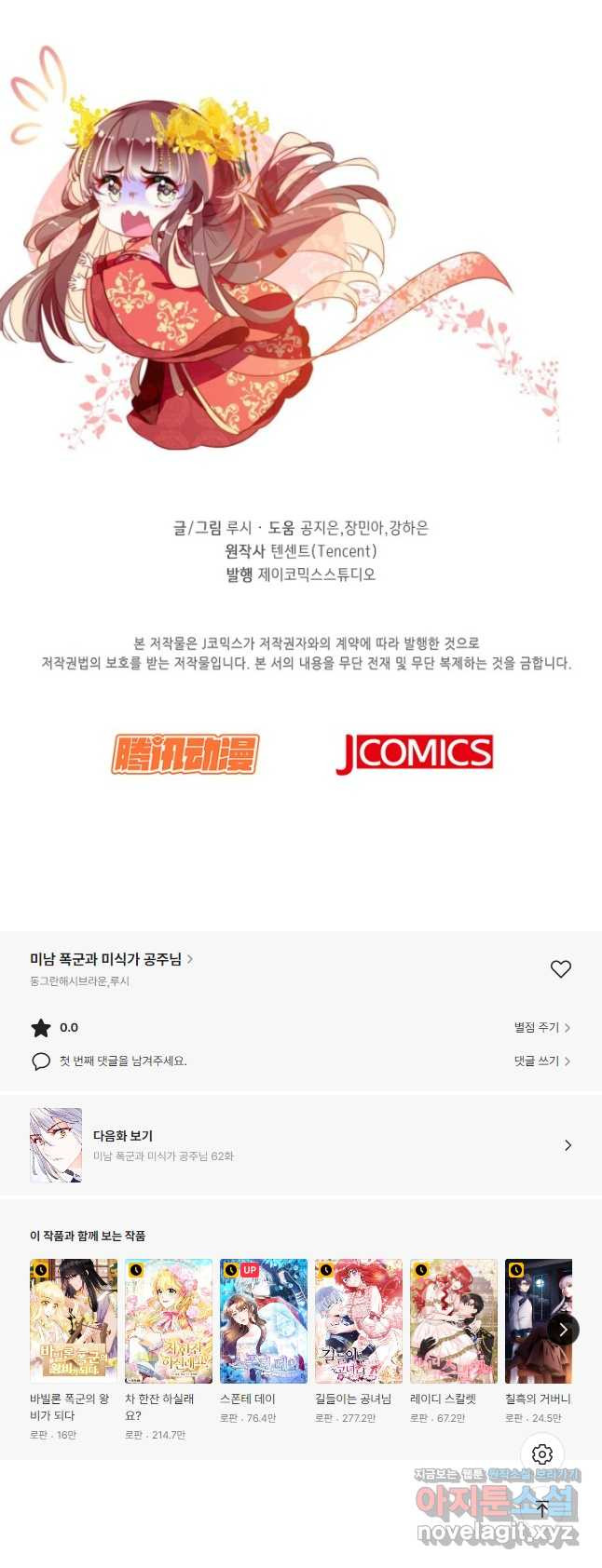Open the 바빌론 폭군의 왕비가 되다 card
This screenshot has height=1568, width=602.
click(x=74, y=1320)
